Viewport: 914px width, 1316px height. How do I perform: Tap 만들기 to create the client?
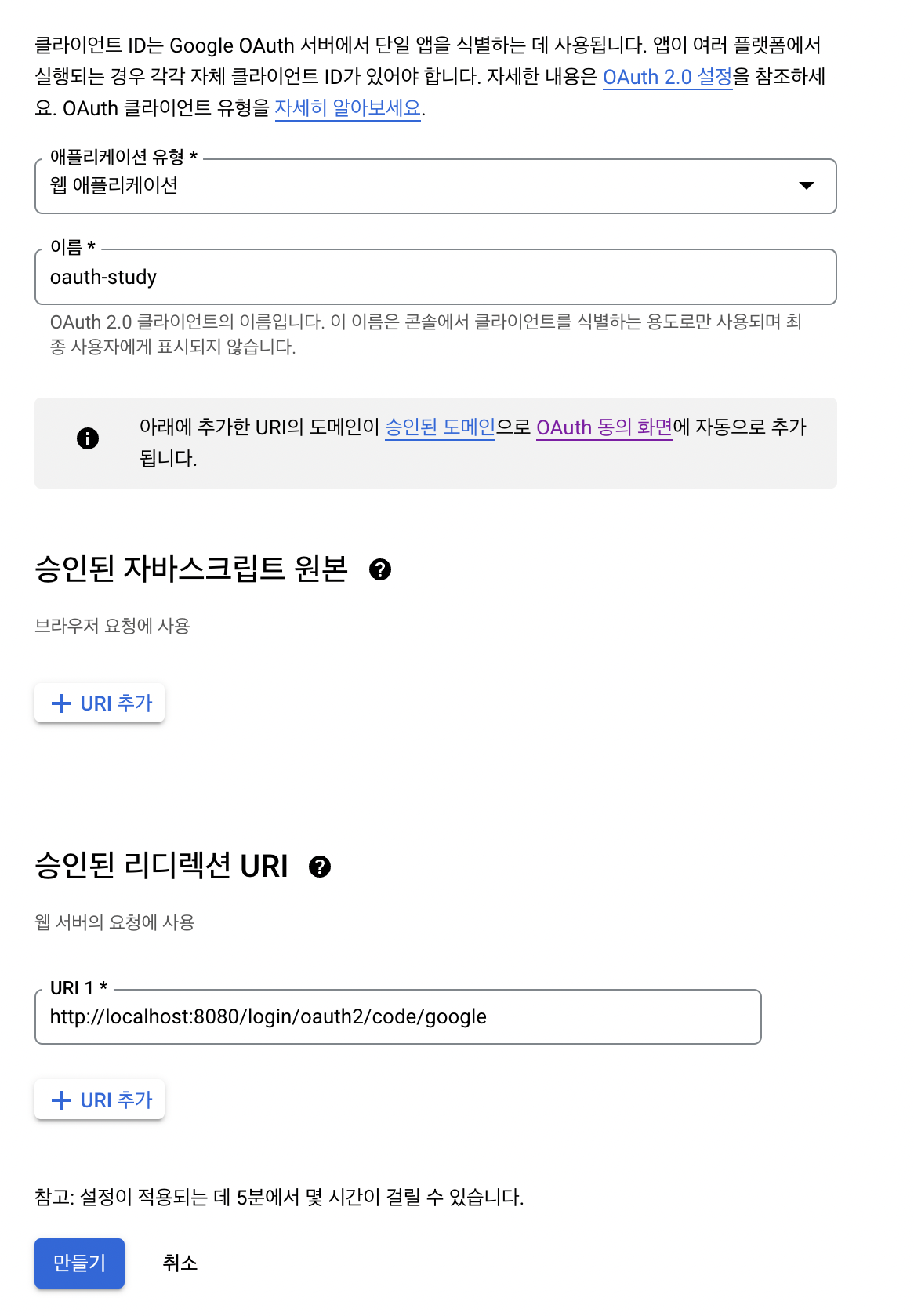79,1263
